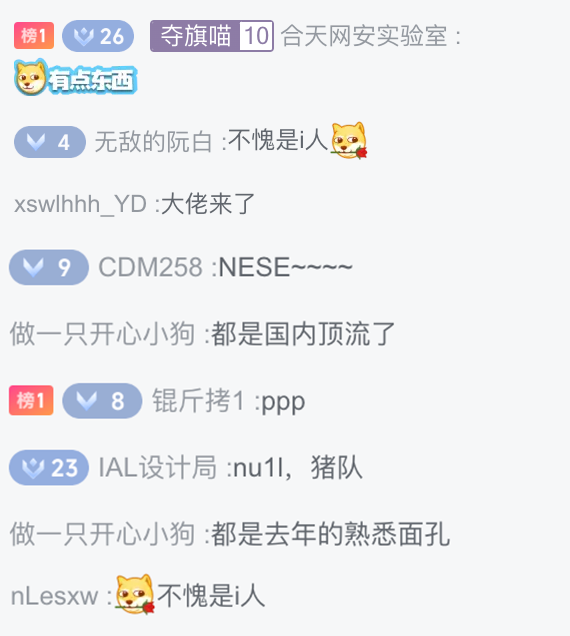This screenshot has height=636, width=570.
Task: Open IAL设计局's user card
Action: pos(157,468)
